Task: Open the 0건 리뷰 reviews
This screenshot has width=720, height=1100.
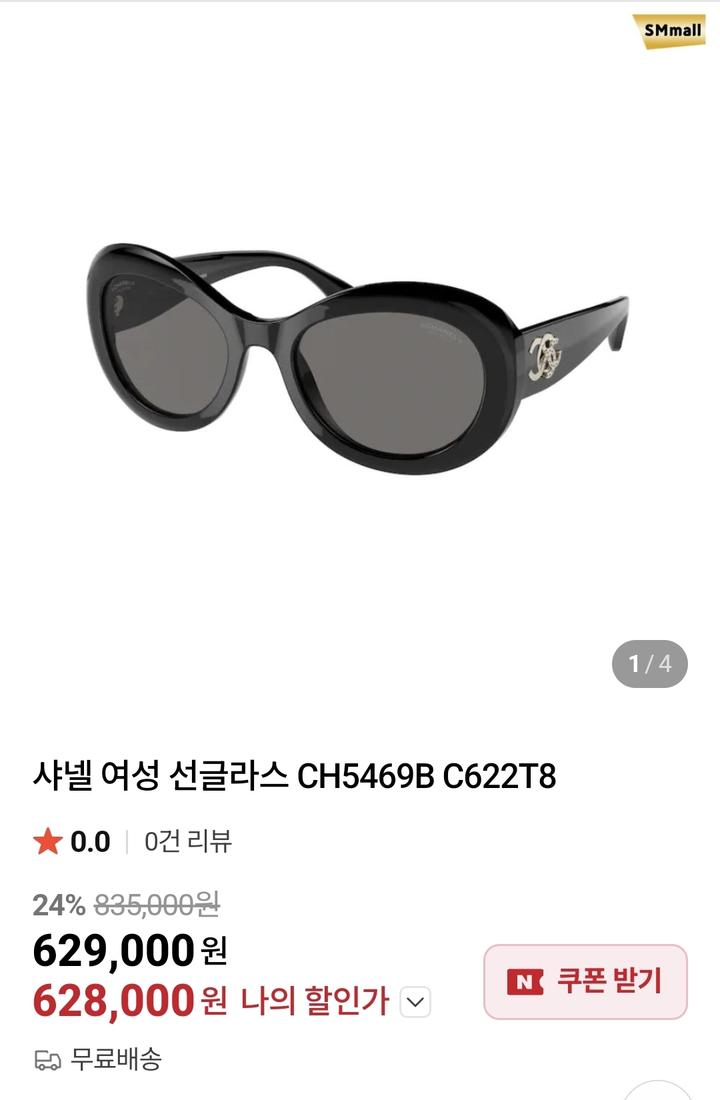Action: click(x=188, y=842)
